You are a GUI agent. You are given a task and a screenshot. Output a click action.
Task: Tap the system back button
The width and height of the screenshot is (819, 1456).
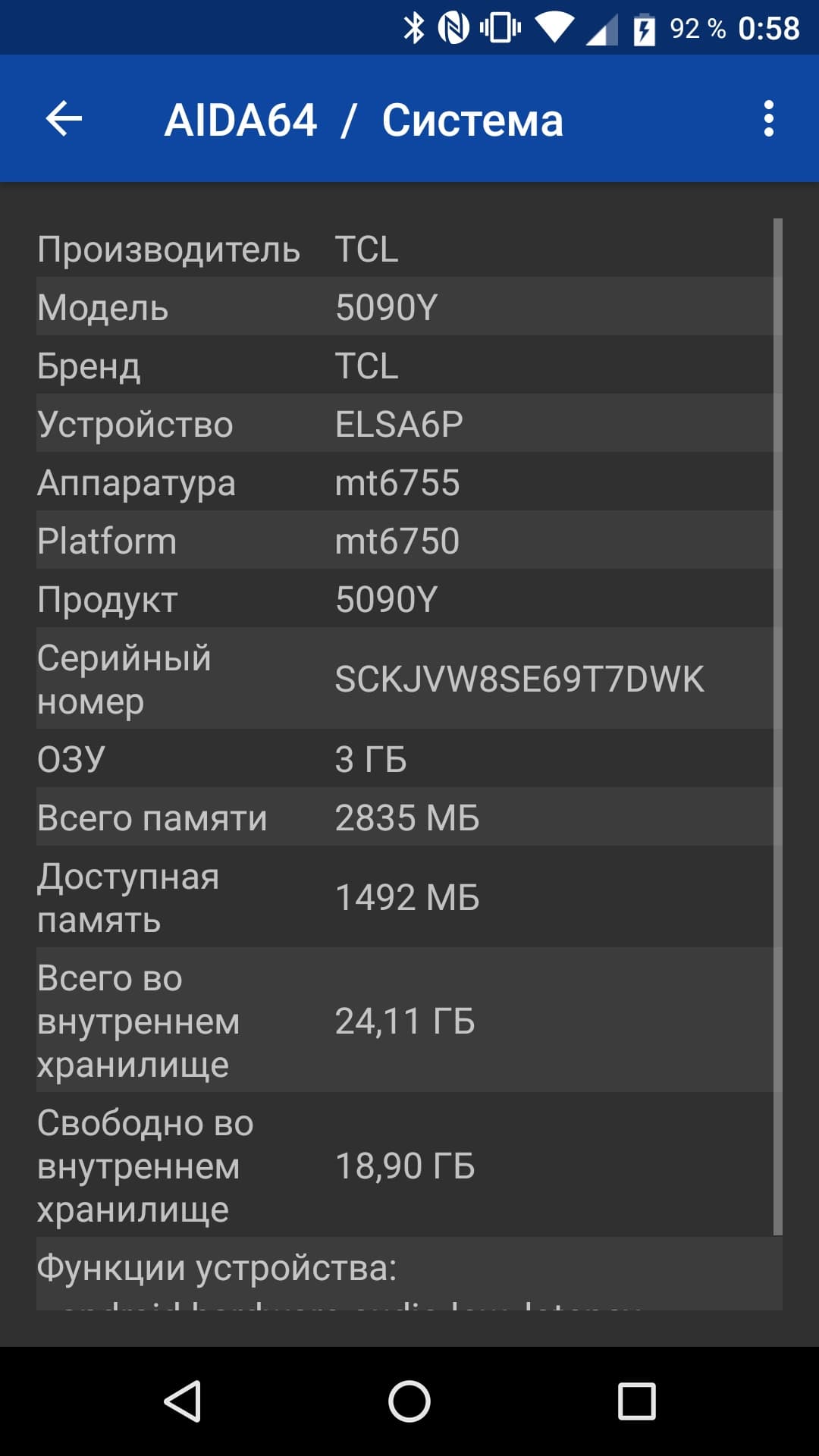pyautogui.click(x=183, y=1401)
